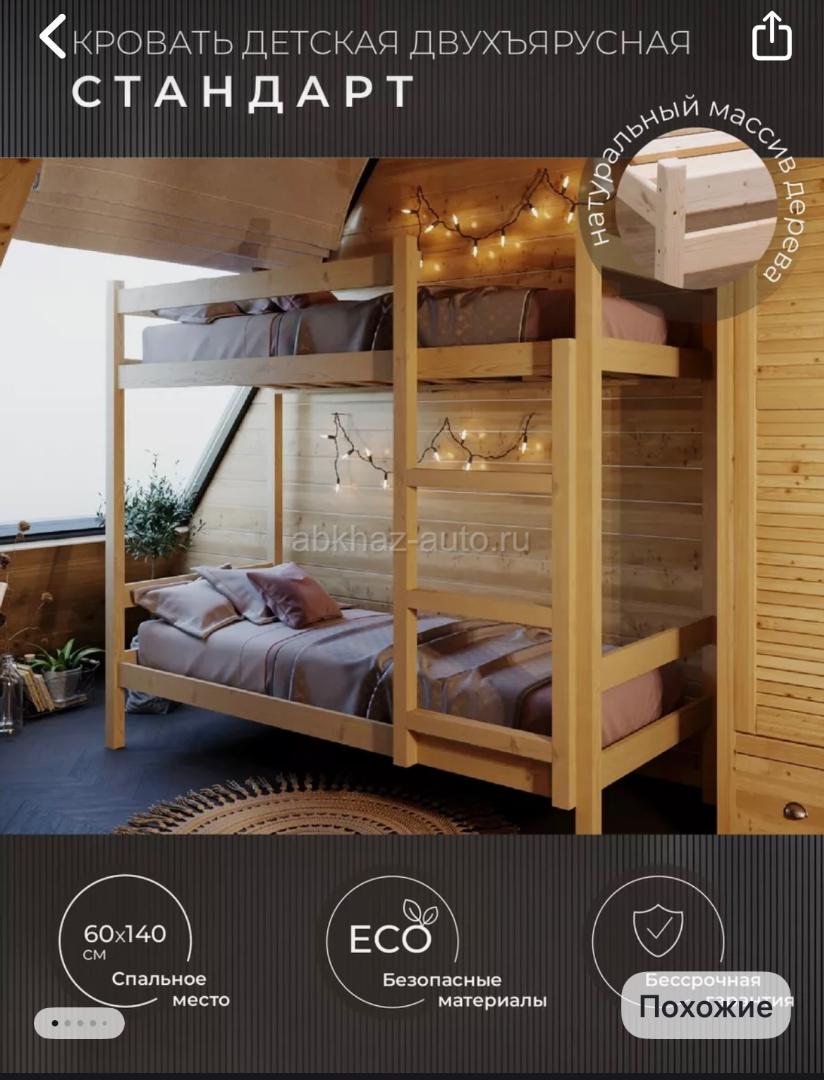Screen dimensions: 824x1080
Task: Tap the photo page indicator dots
Action: pyautogui.click(x=80, y=1023)
